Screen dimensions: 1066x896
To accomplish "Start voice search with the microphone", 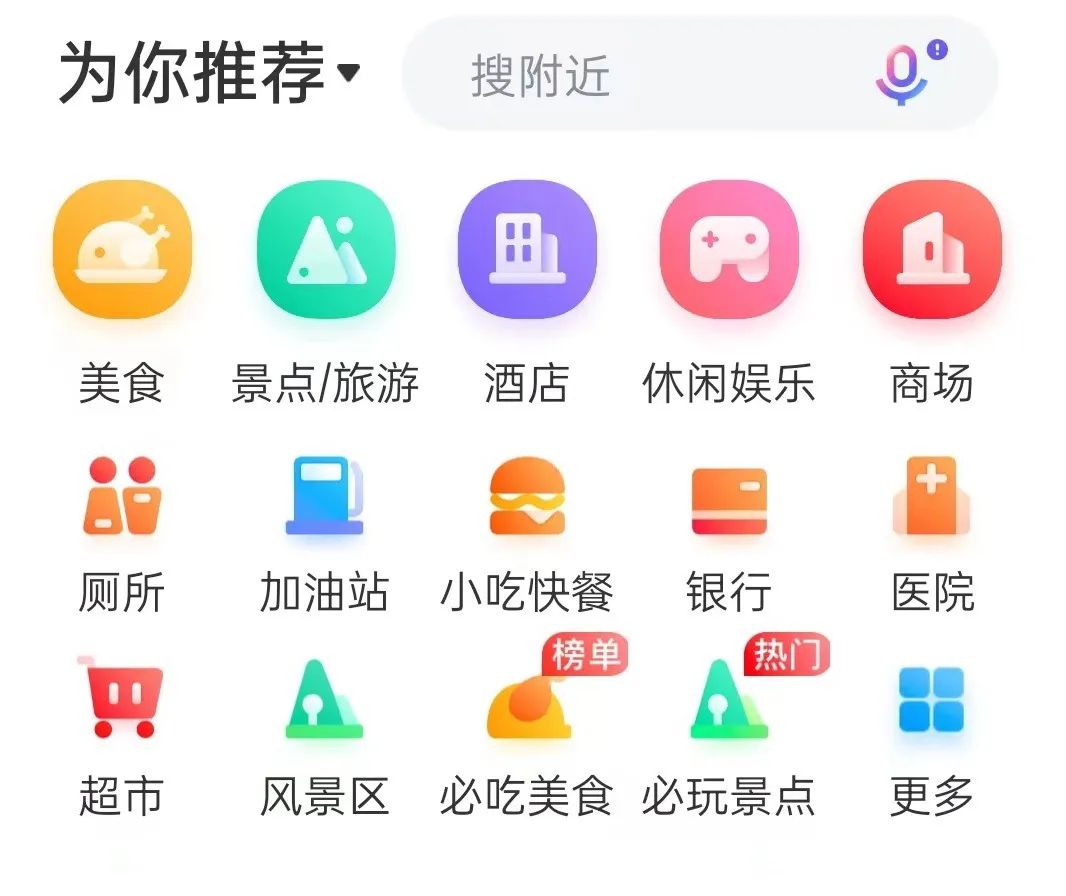I will click(904, 74).
